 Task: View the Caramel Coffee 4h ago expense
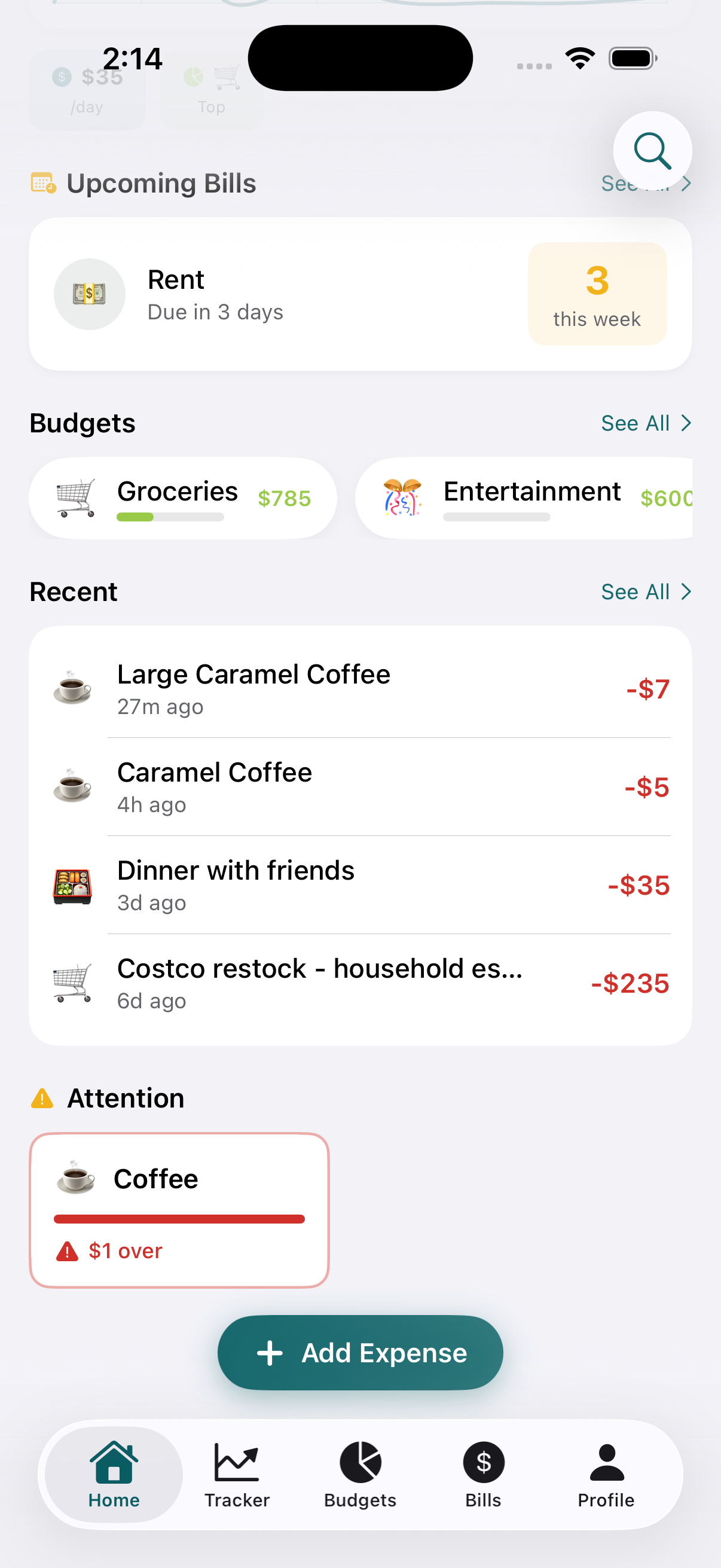[x=360, y=787]
